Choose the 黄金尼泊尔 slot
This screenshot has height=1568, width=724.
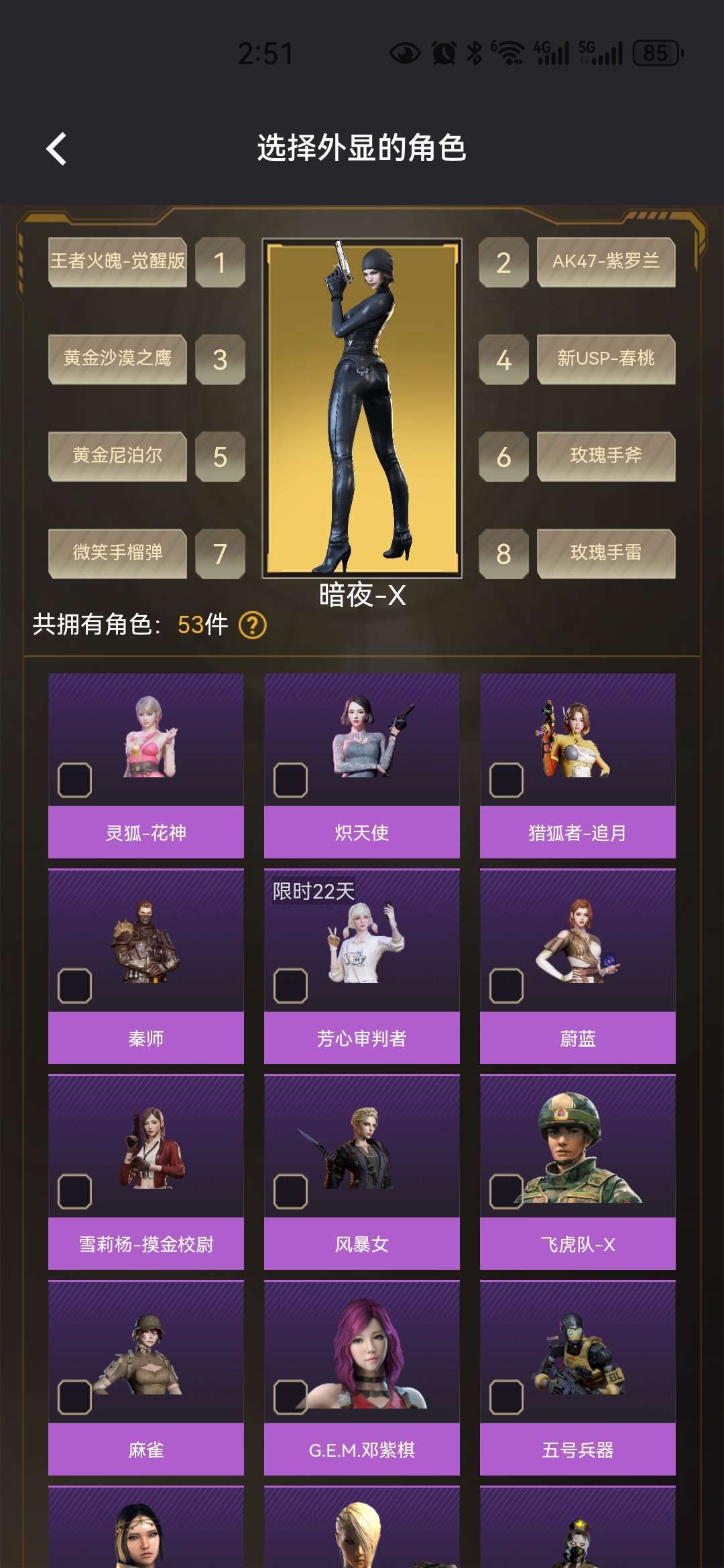(118, 456)
